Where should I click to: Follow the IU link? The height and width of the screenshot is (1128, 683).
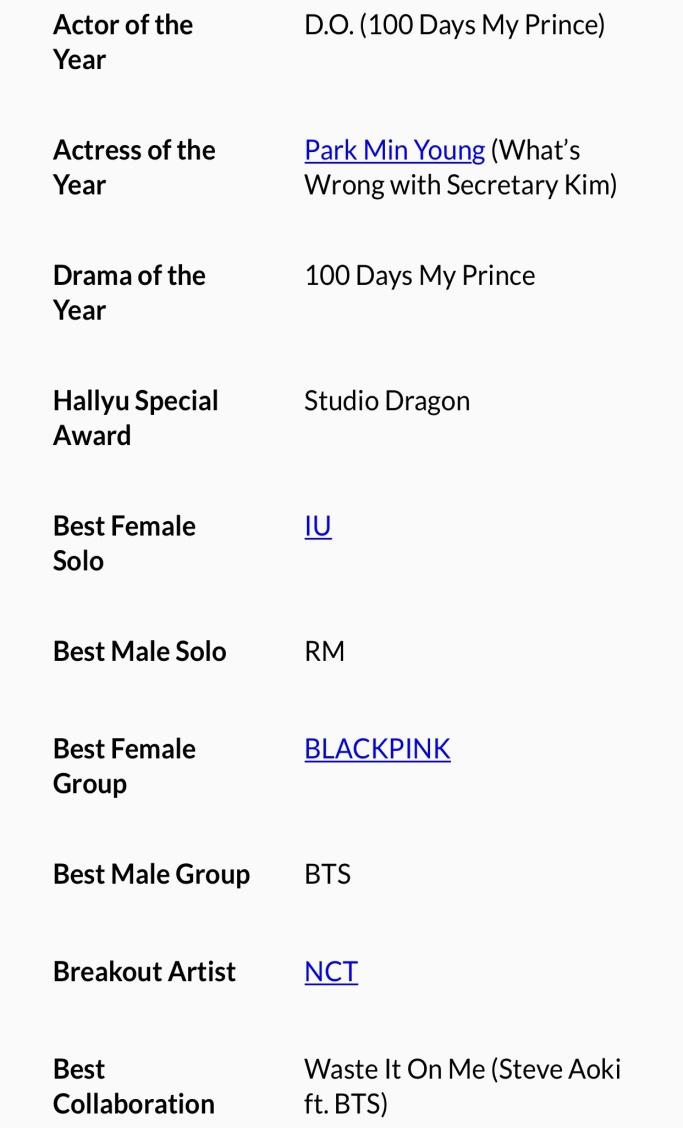pos(318,526)
